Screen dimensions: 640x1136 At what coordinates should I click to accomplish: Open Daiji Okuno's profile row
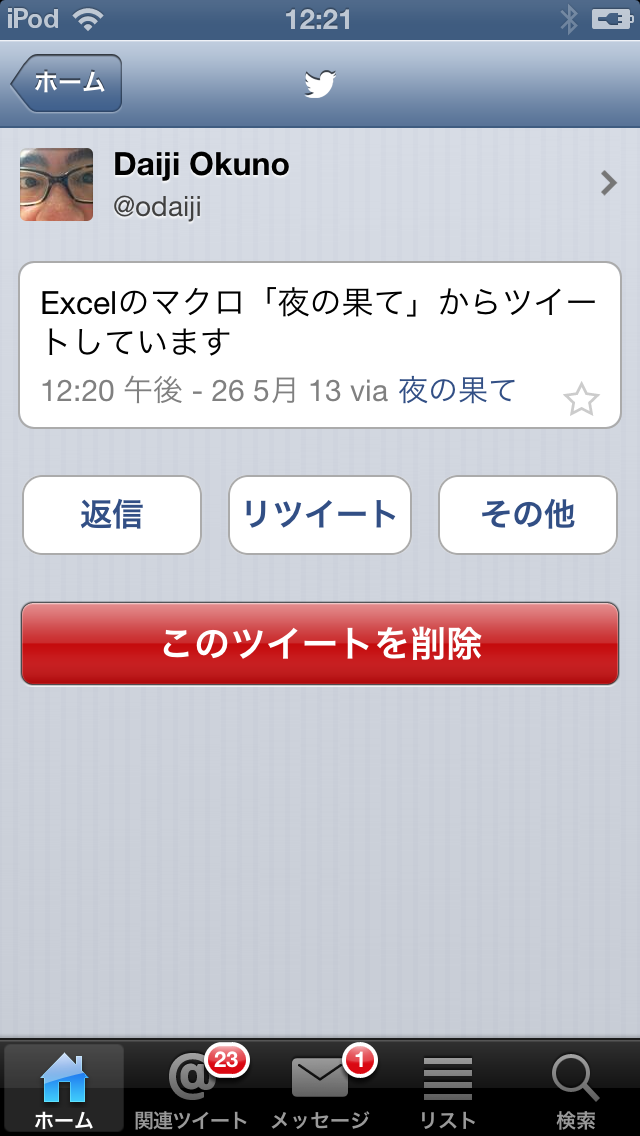point(320,185)
